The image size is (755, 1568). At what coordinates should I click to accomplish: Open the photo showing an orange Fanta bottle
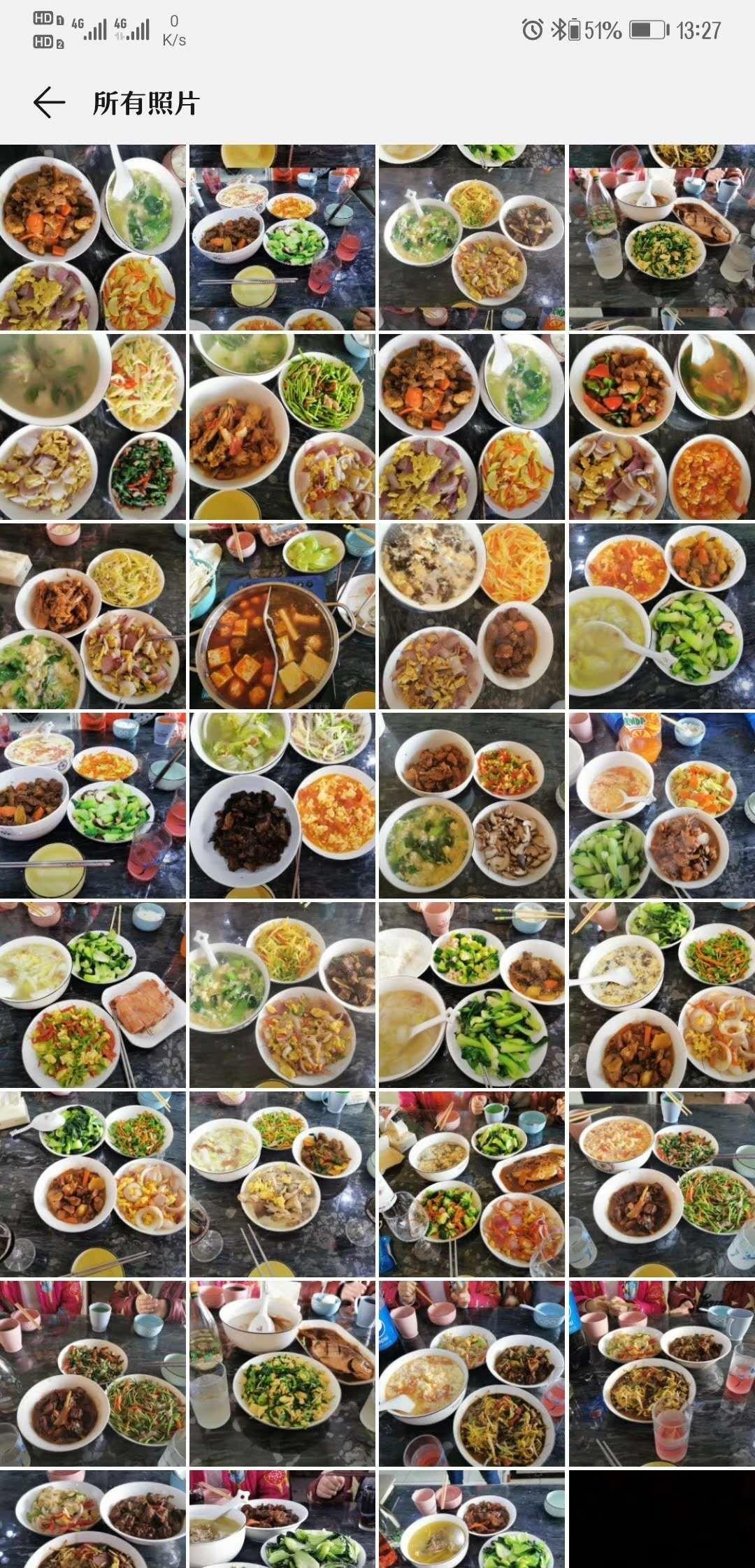[x=661, y=805]
